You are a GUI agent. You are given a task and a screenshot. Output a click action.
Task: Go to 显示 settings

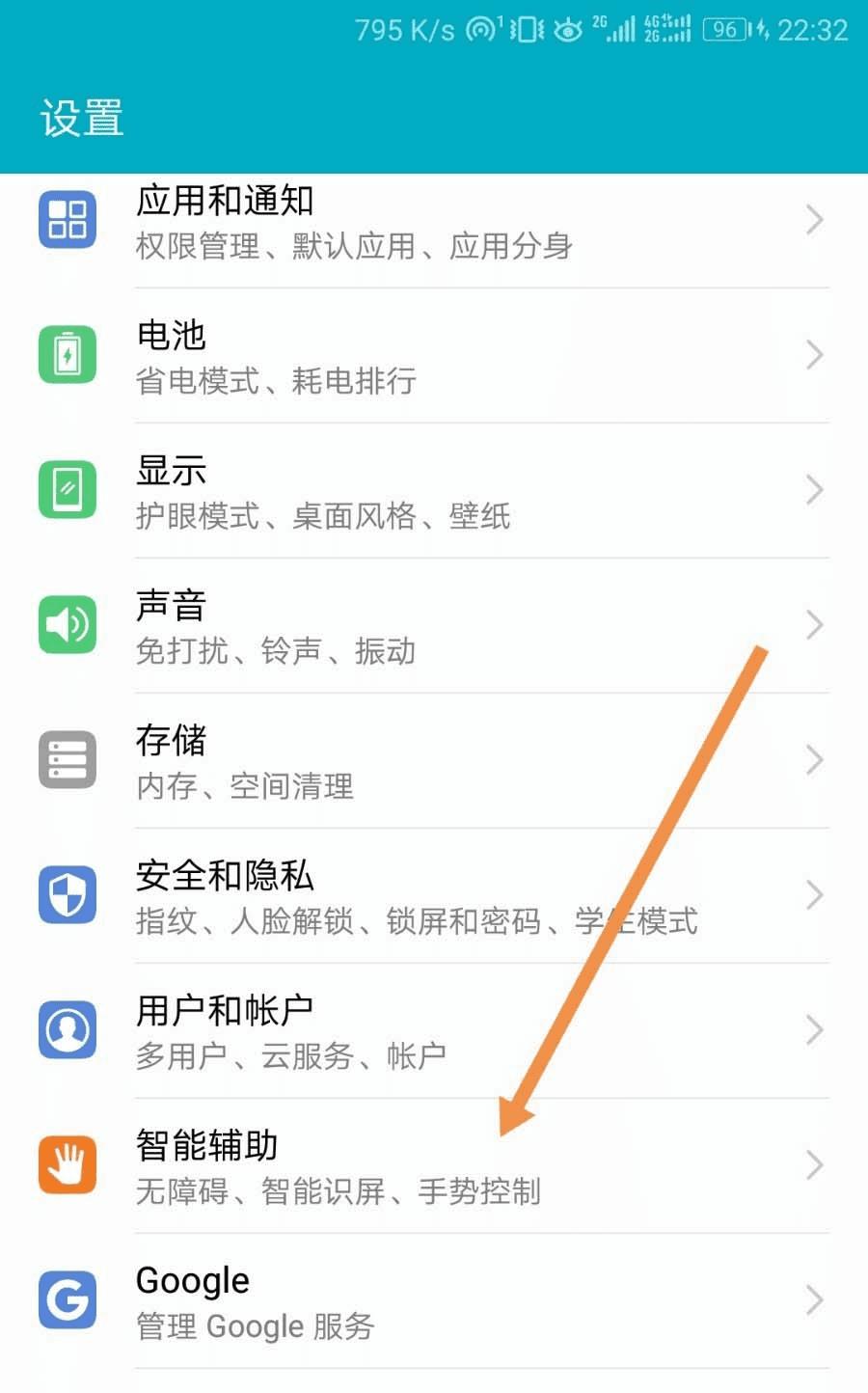(434, 491)
